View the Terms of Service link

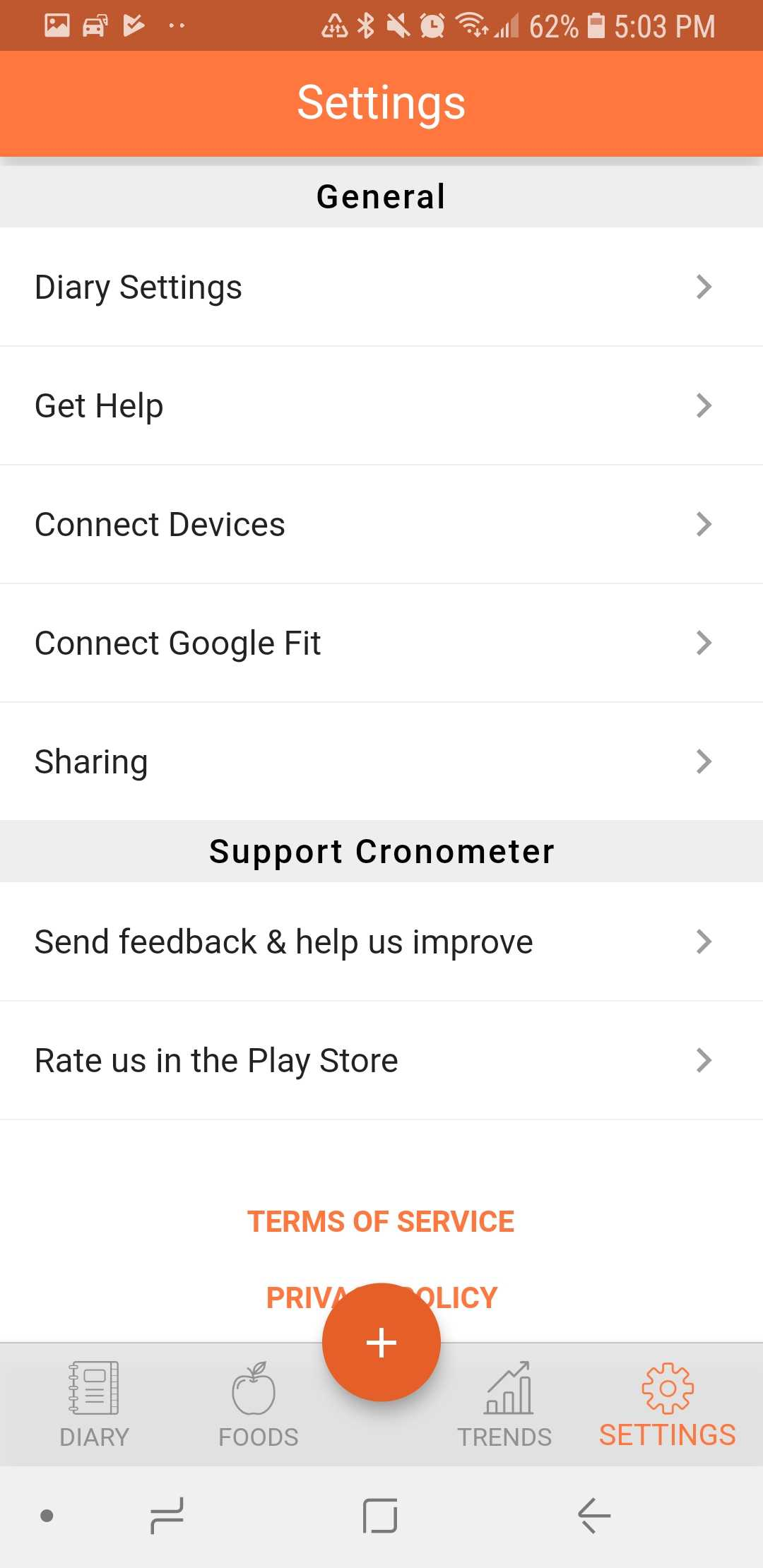[x=381, y=1222]
